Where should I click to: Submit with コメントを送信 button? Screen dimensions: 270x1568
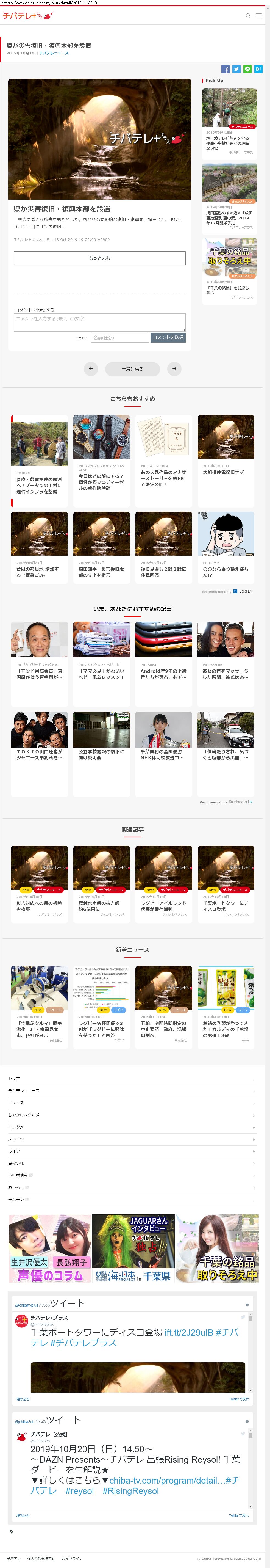point(168,337)
